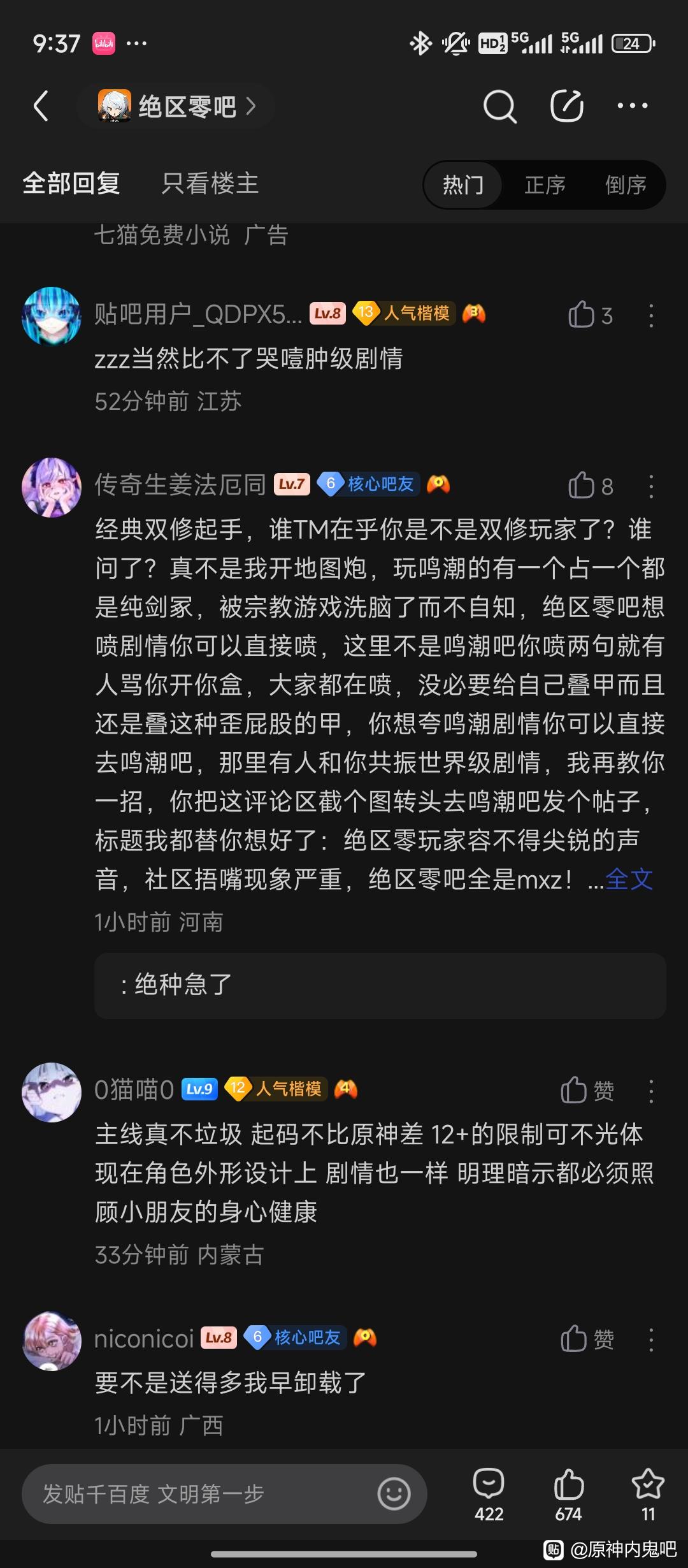Sort replies by 正序
The width and height of the screenshot is (688, 1568).
545,185
